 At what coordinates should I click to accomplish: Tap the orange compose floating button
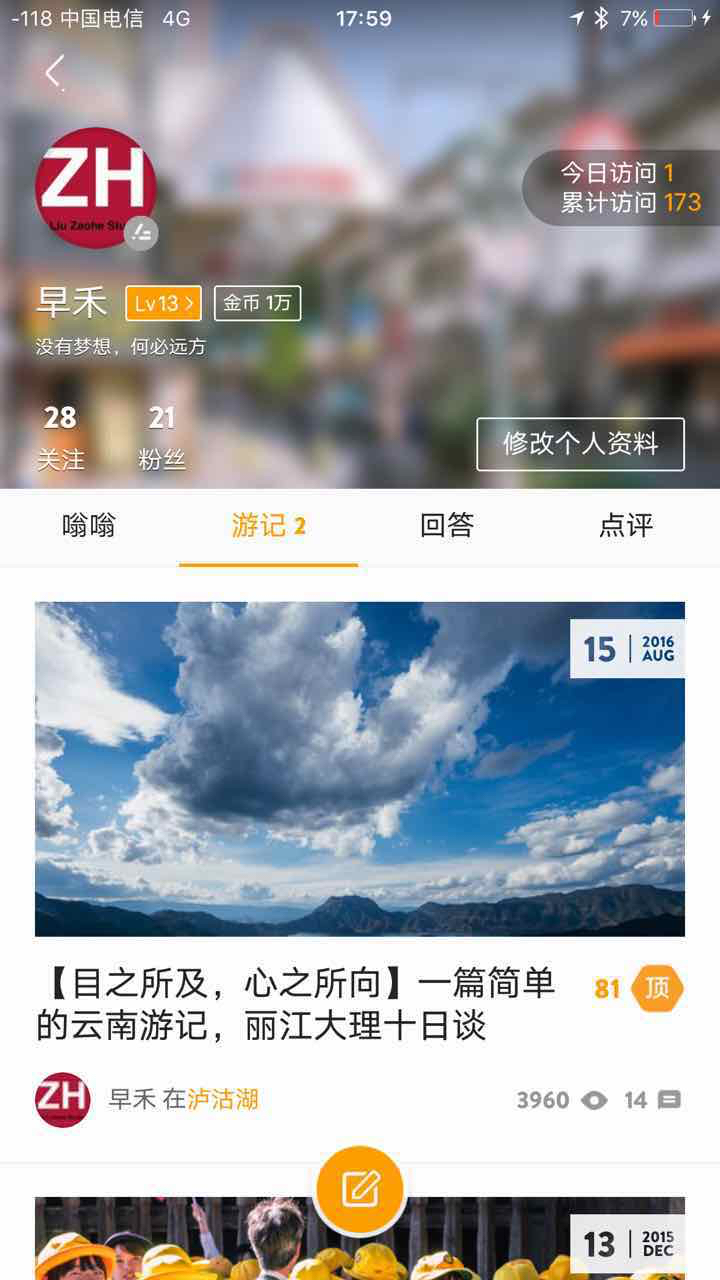pos(360,1189)
